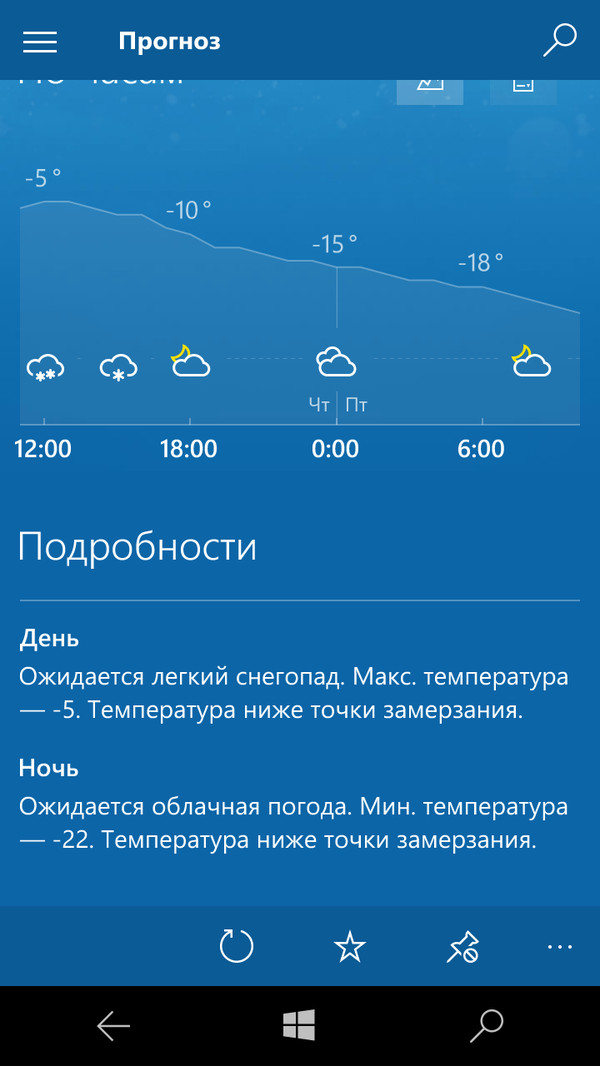Switch hourly forecast to chart view
600x1066 pixels.
pos(430,88)
